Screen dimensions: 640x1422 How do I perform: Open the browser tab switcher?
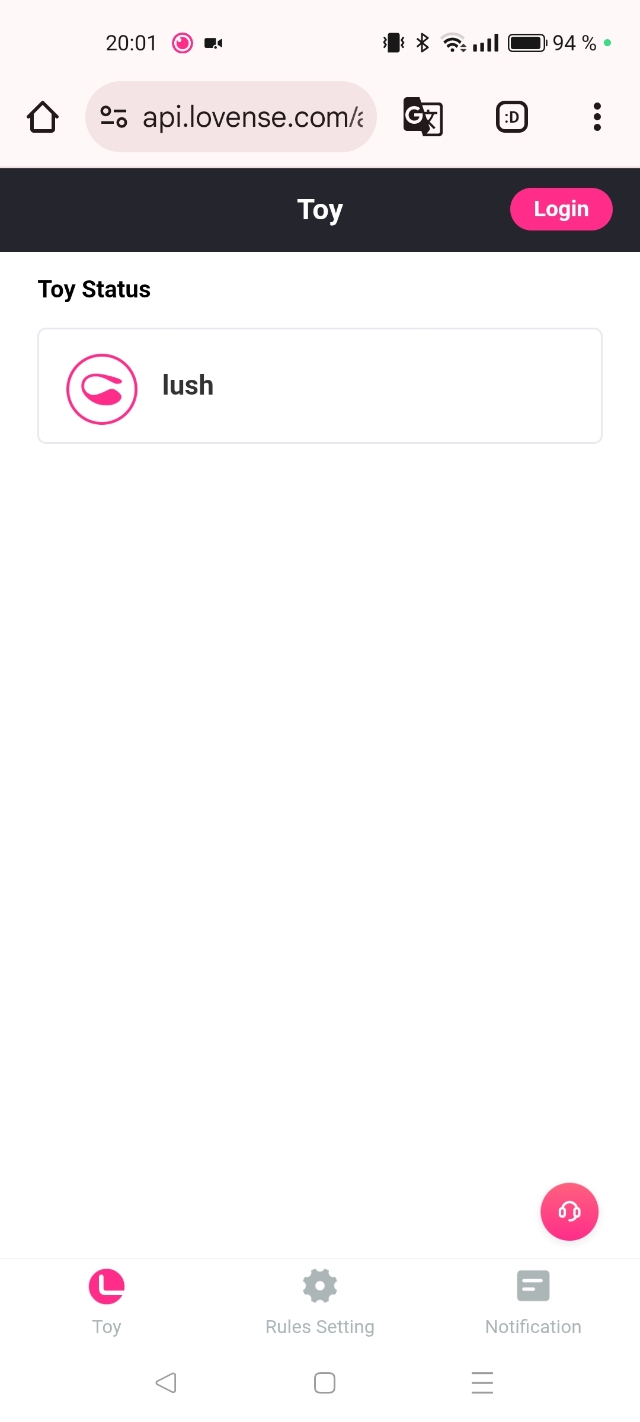(511, 117)
